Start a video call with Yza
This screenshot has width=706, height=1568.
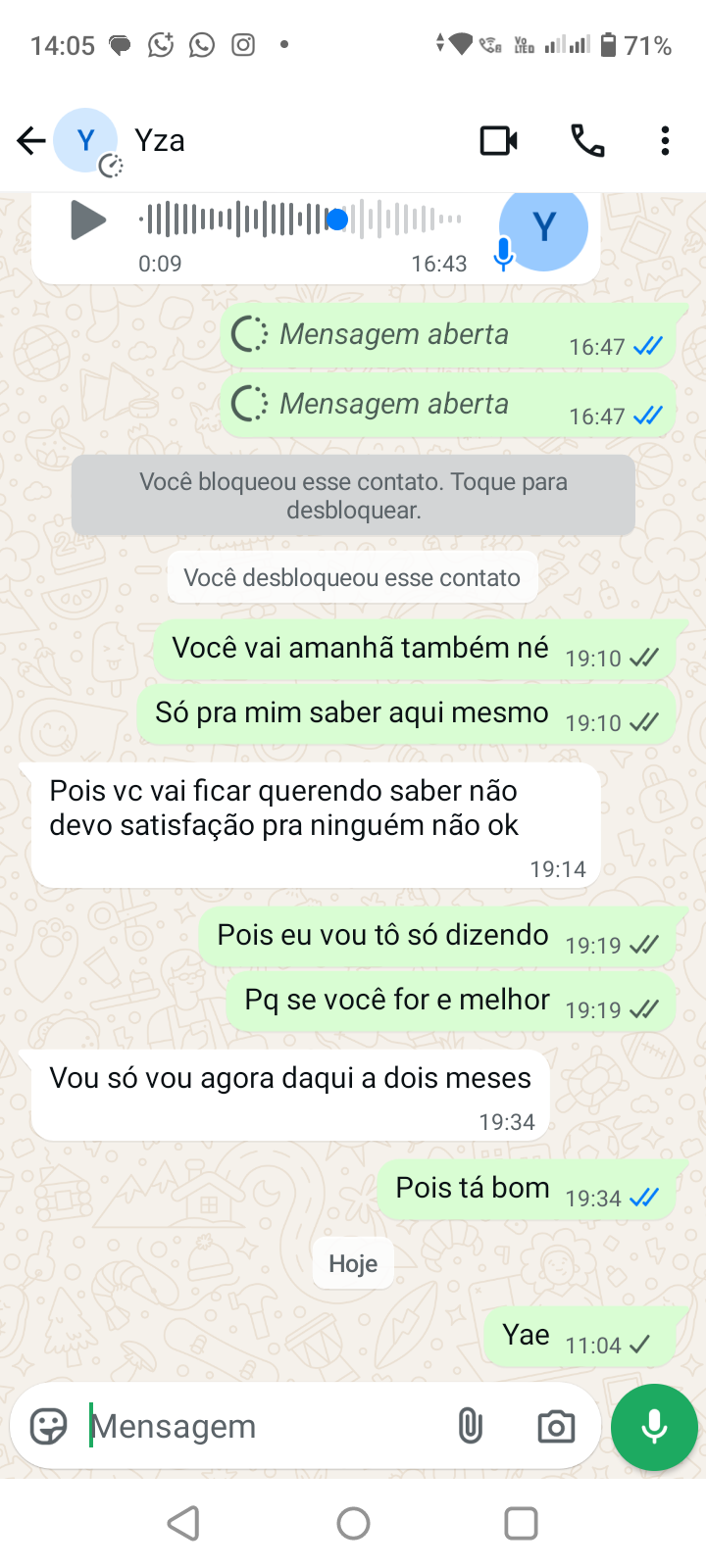point(498,140)
